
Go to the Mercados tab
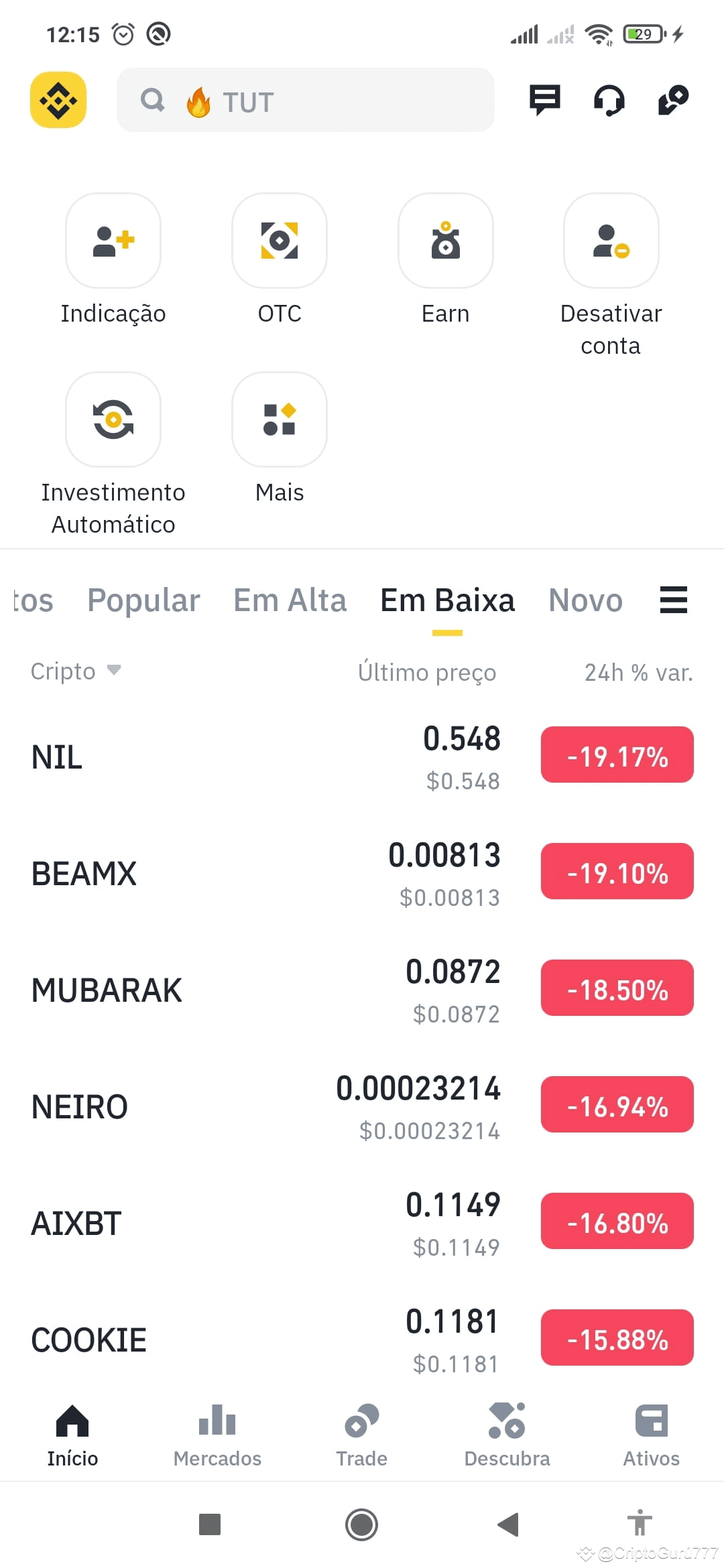coord(217,1435)
